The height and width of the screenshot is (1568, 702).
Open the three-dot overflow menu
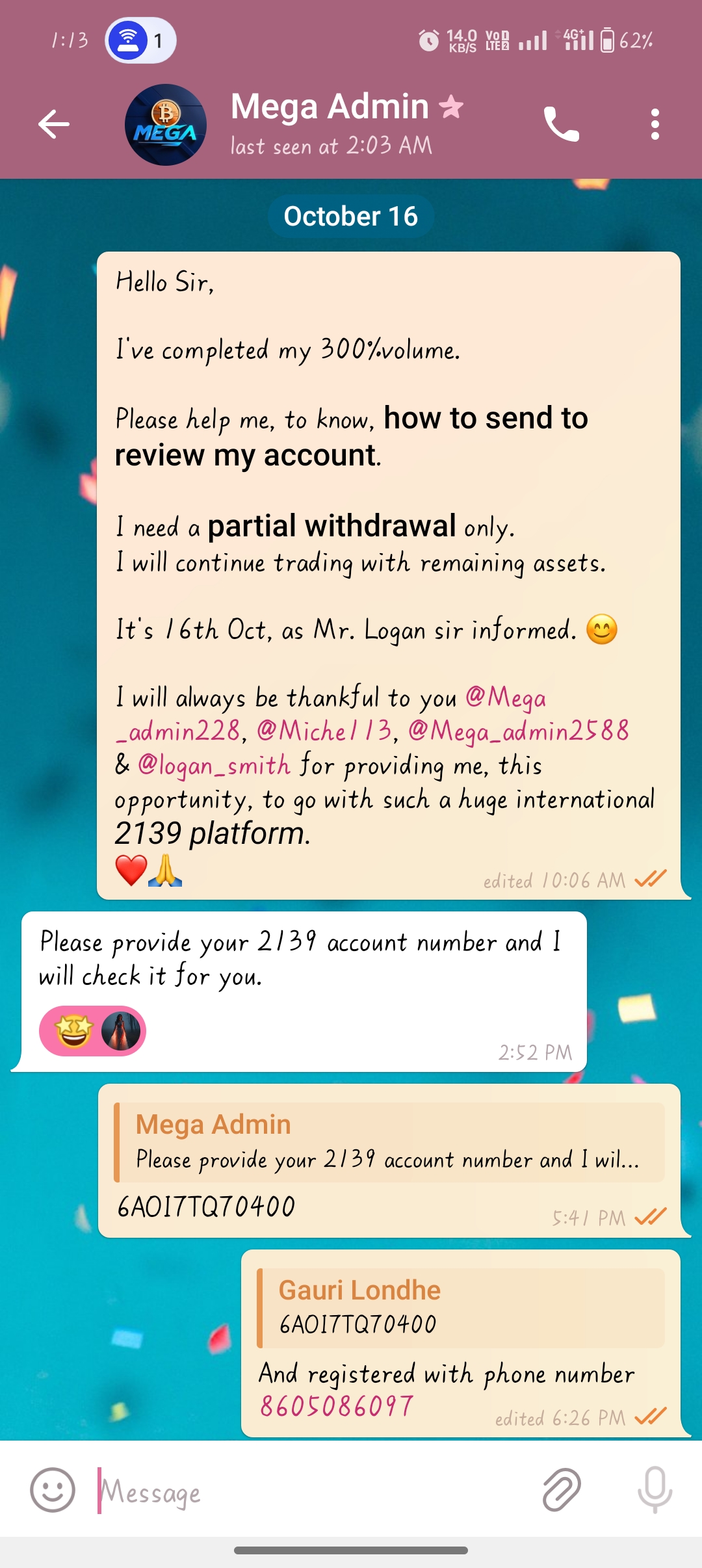coord(655,124)
